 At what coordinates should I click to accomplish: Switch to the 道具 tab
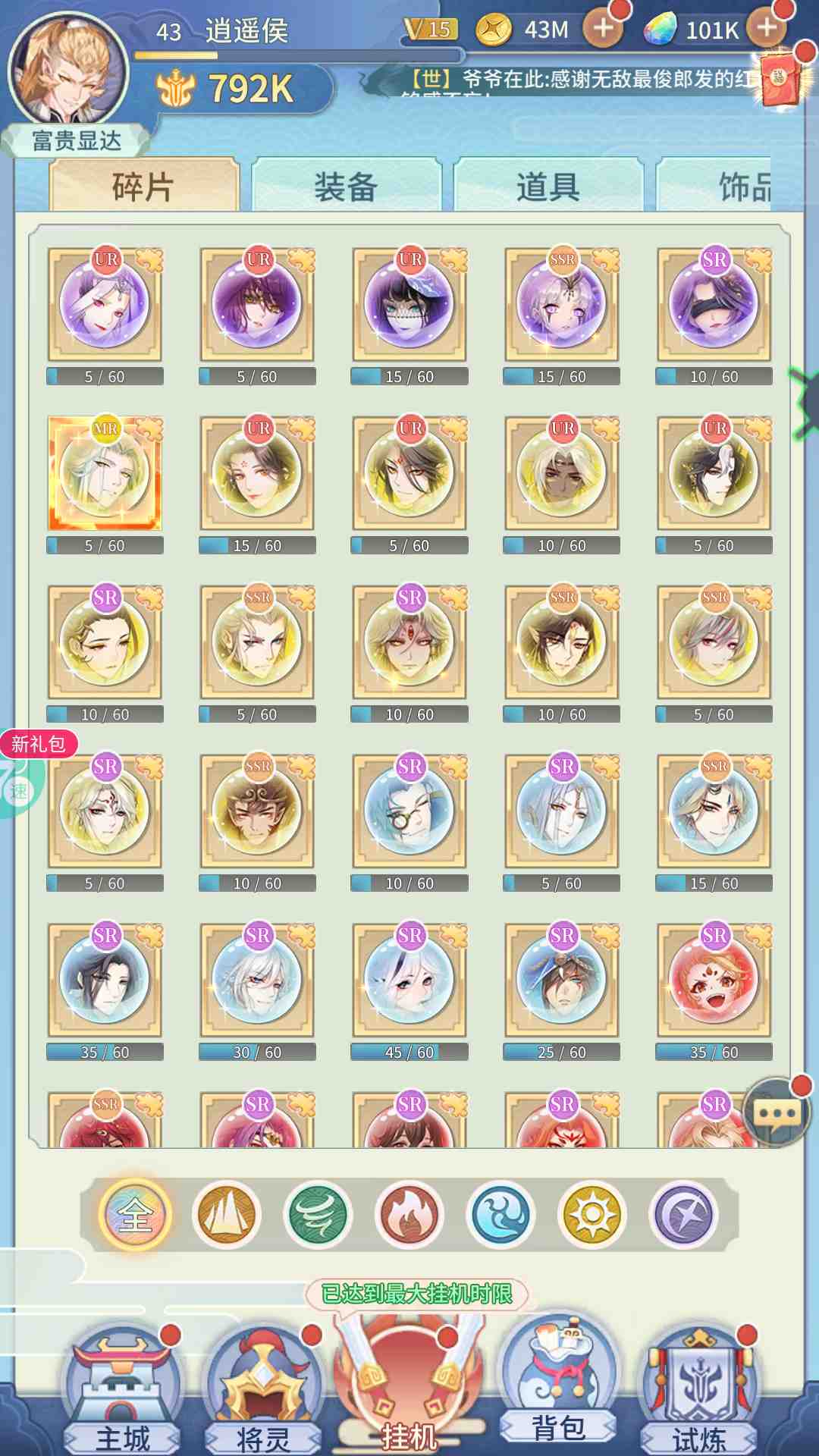(548, 186)
